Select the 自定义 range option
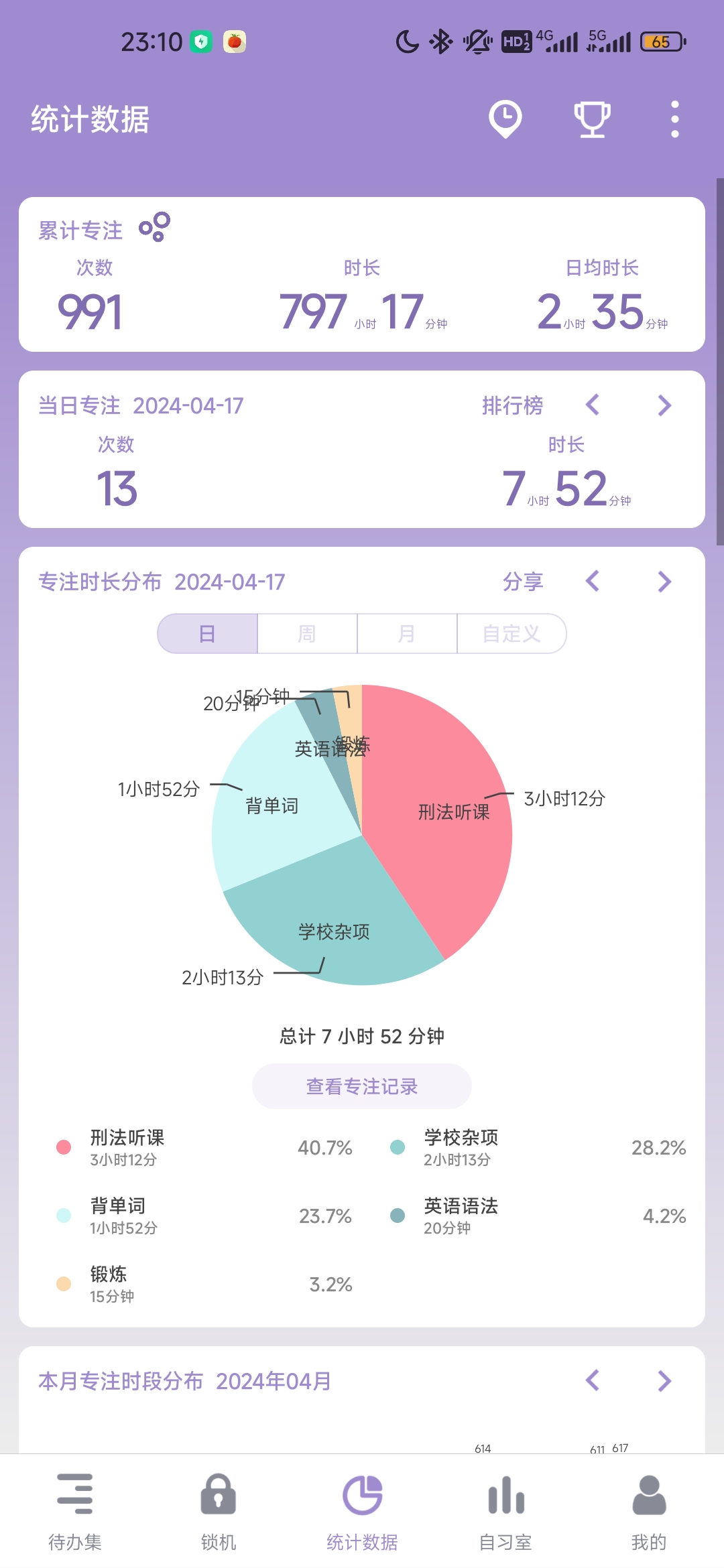Viewport: 724px width, 1568px height. click(511, 633)
